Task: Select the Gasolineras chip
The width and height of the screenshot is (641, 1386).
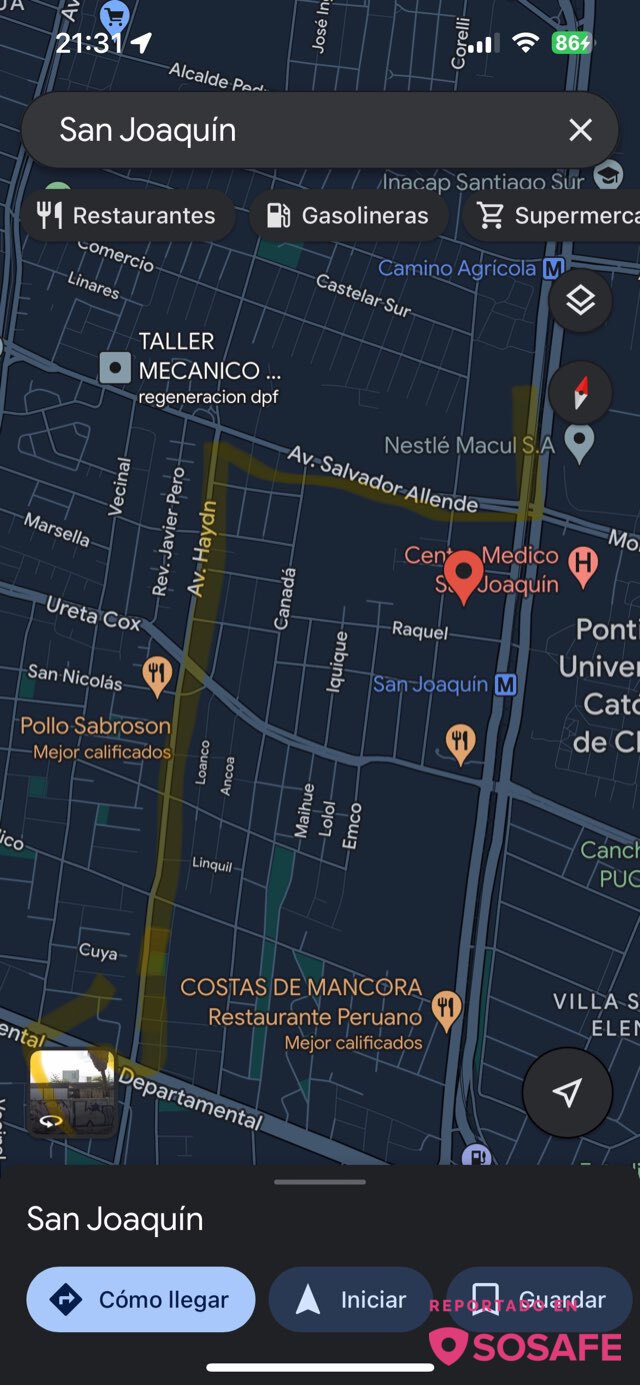Action: click(348, 216)
